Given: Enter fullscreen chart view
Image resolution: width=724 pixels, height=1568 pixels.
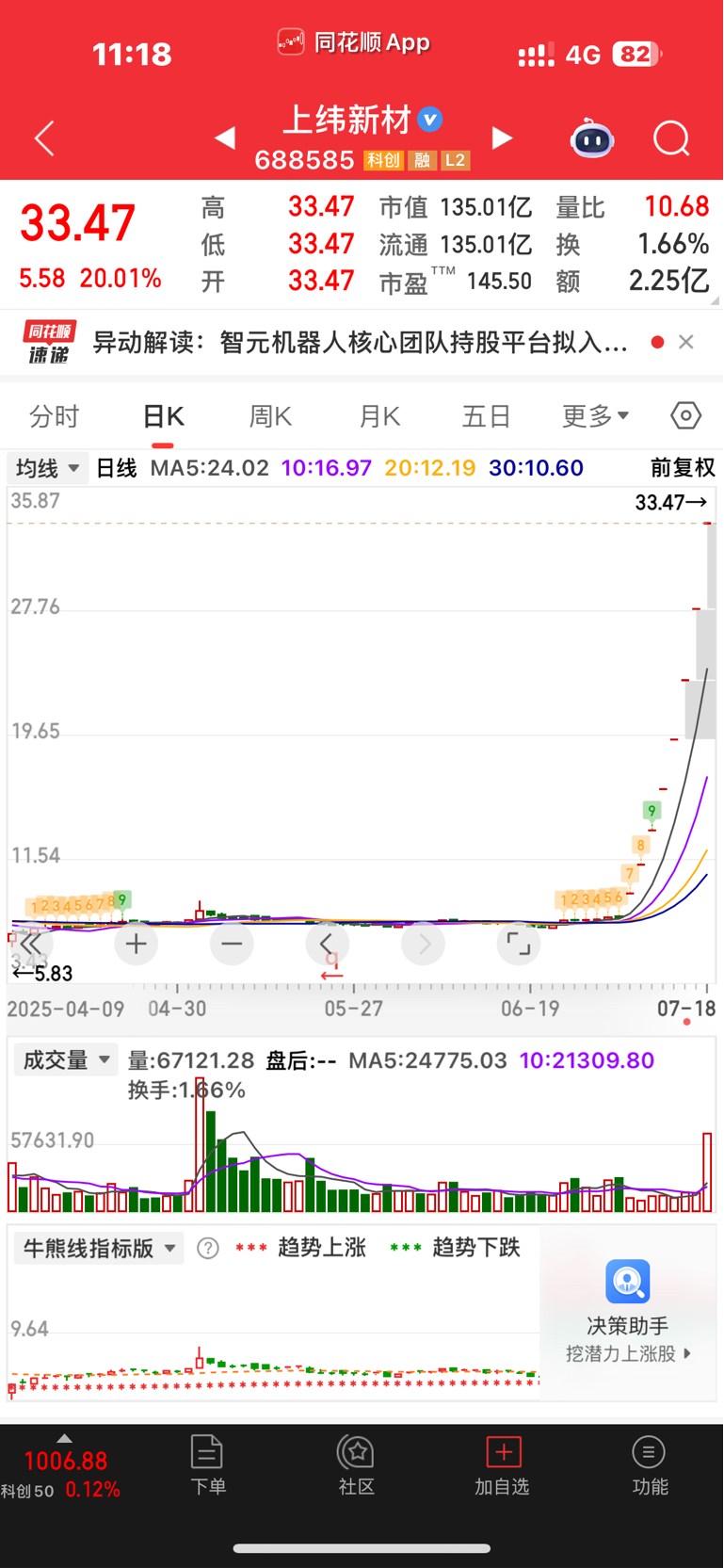Looking at the screenshot, I should [519, 944].
